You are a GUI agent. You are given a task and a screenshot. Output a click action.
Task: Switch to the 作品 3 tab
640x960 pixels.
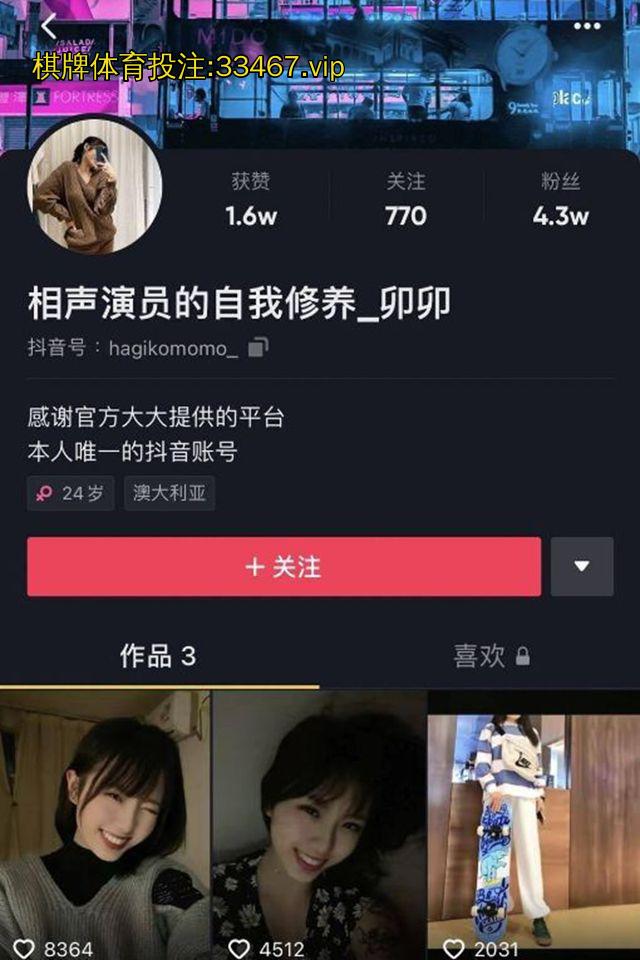[158, 656]
